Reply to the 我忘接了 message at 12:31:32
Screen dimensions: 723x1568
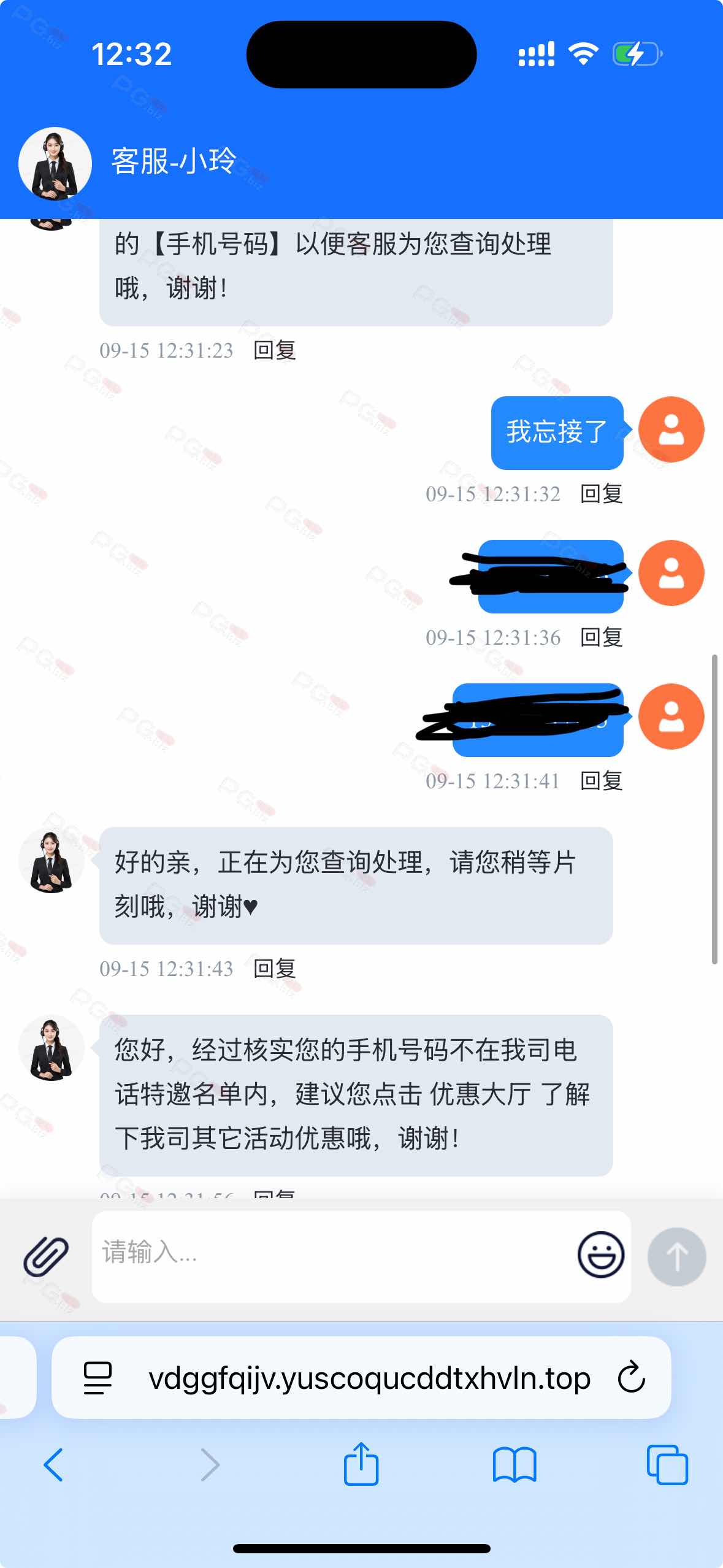(601, 494)
